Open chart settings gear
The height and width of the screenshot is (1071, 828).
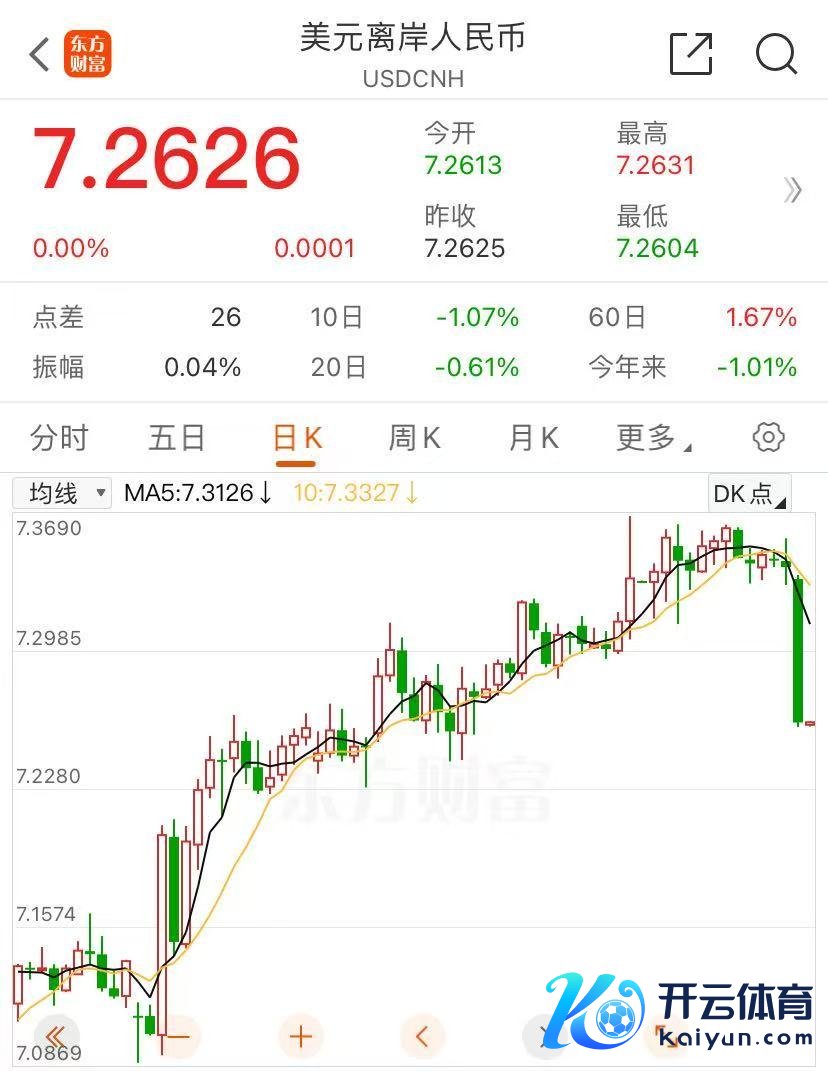[x=768, y=437]
